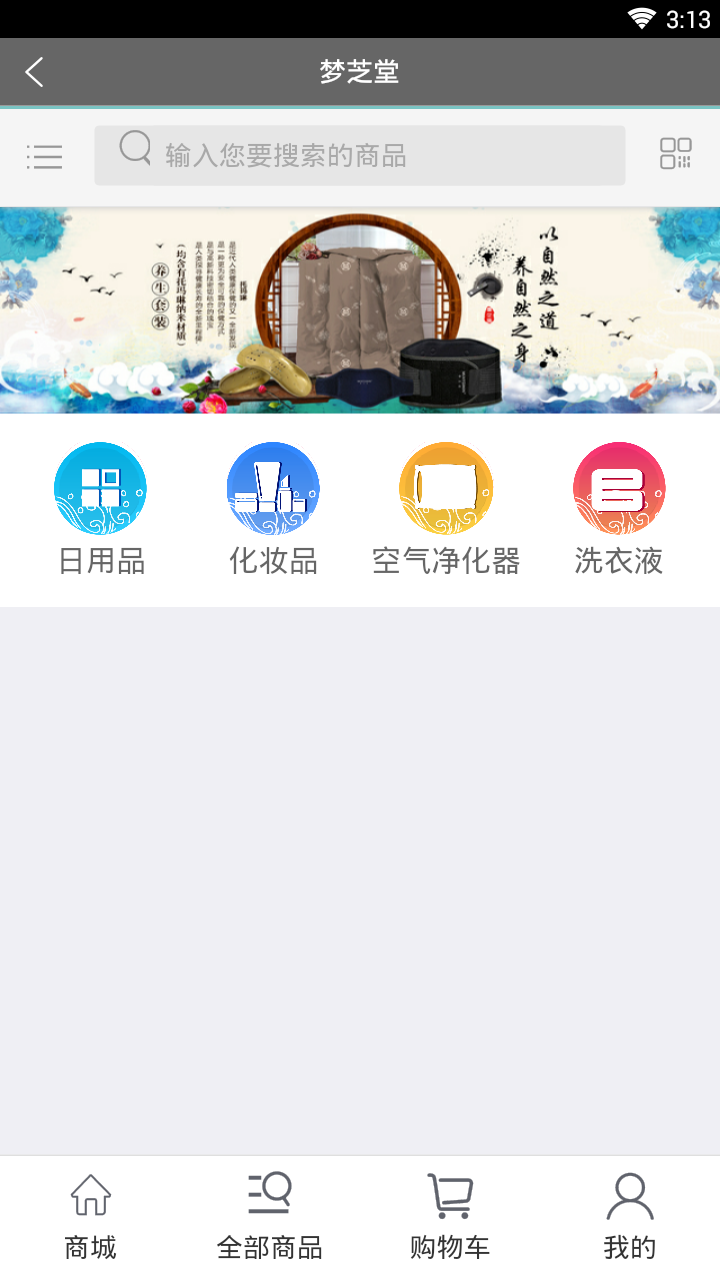Open the 购物车 tab
Screen dimensions: 720x1280
[450, 1217]
